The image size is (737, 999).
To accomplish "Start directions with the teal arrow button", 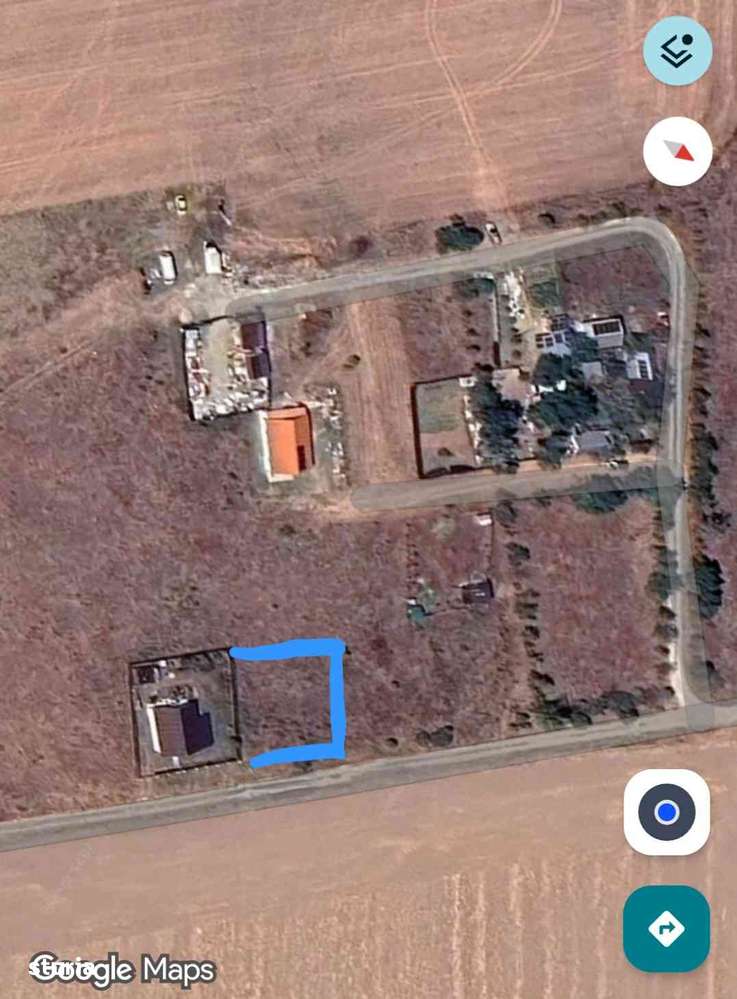I will click(x=666, y=929).
